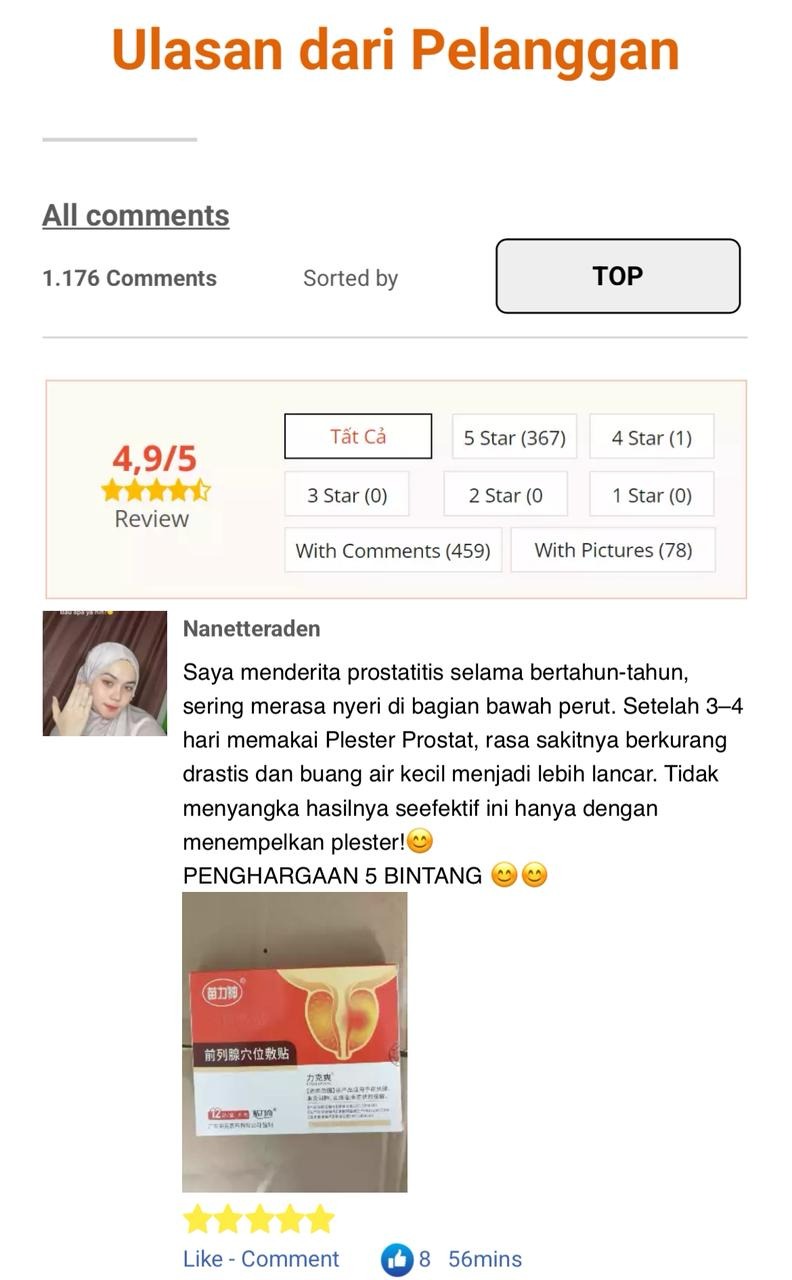Show reviews With Comments (459)
Viewport: 792px width, 1280px height.
(393, 550)
